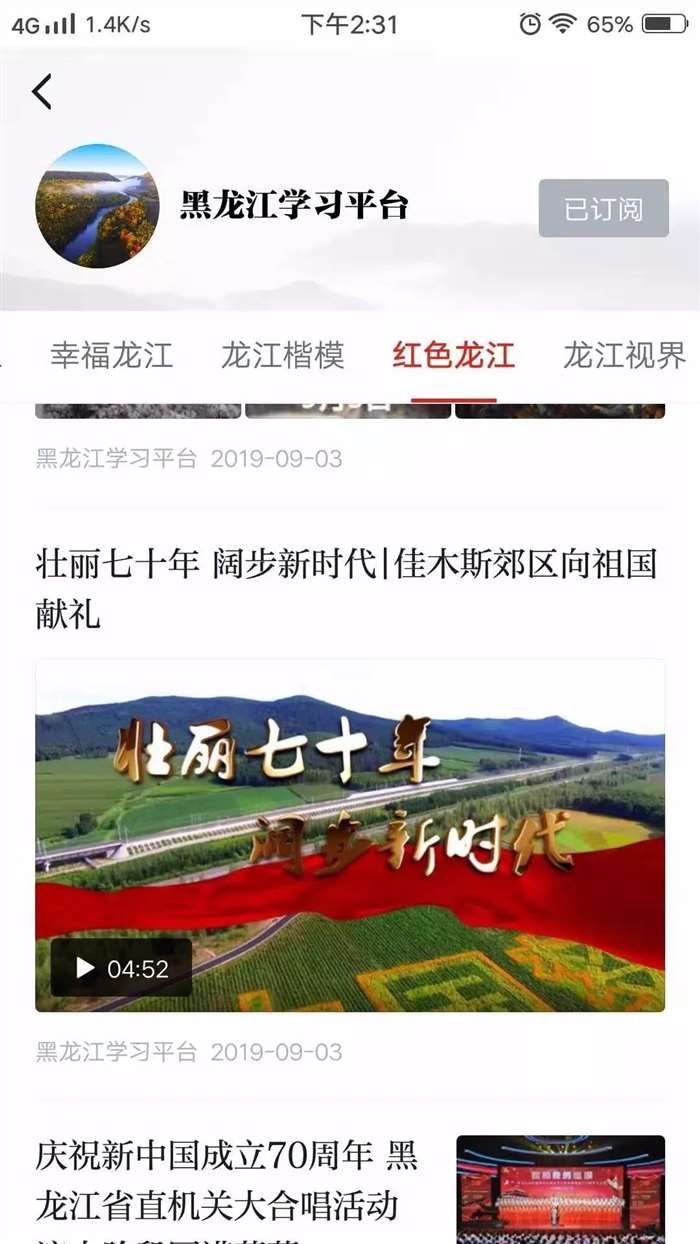Switch to the 龙江楷模 tab
The height and width of the screenshot is (1244, 700).
pos(282,355)
